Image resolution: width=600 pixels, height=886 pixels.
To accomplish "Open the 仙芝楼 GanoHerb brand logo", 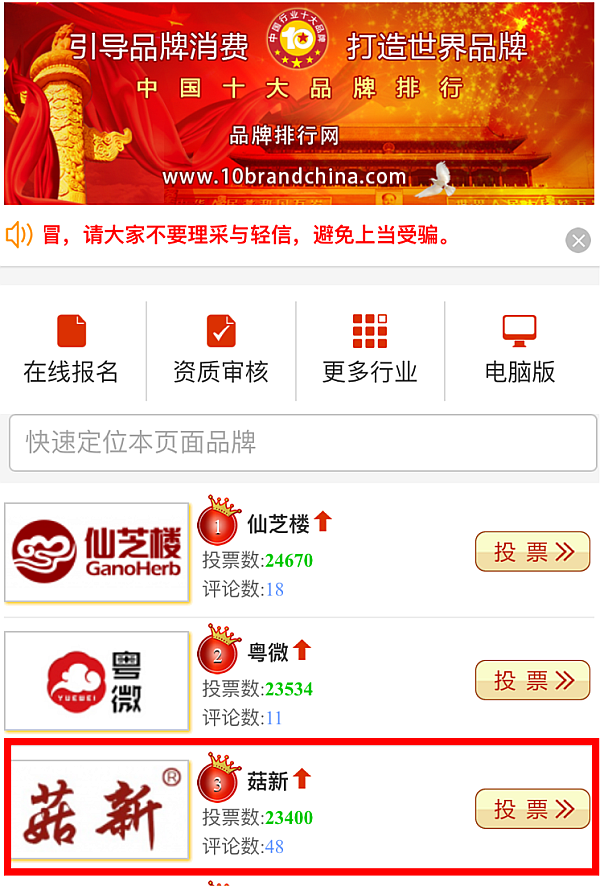I will [x=97, y=552].
